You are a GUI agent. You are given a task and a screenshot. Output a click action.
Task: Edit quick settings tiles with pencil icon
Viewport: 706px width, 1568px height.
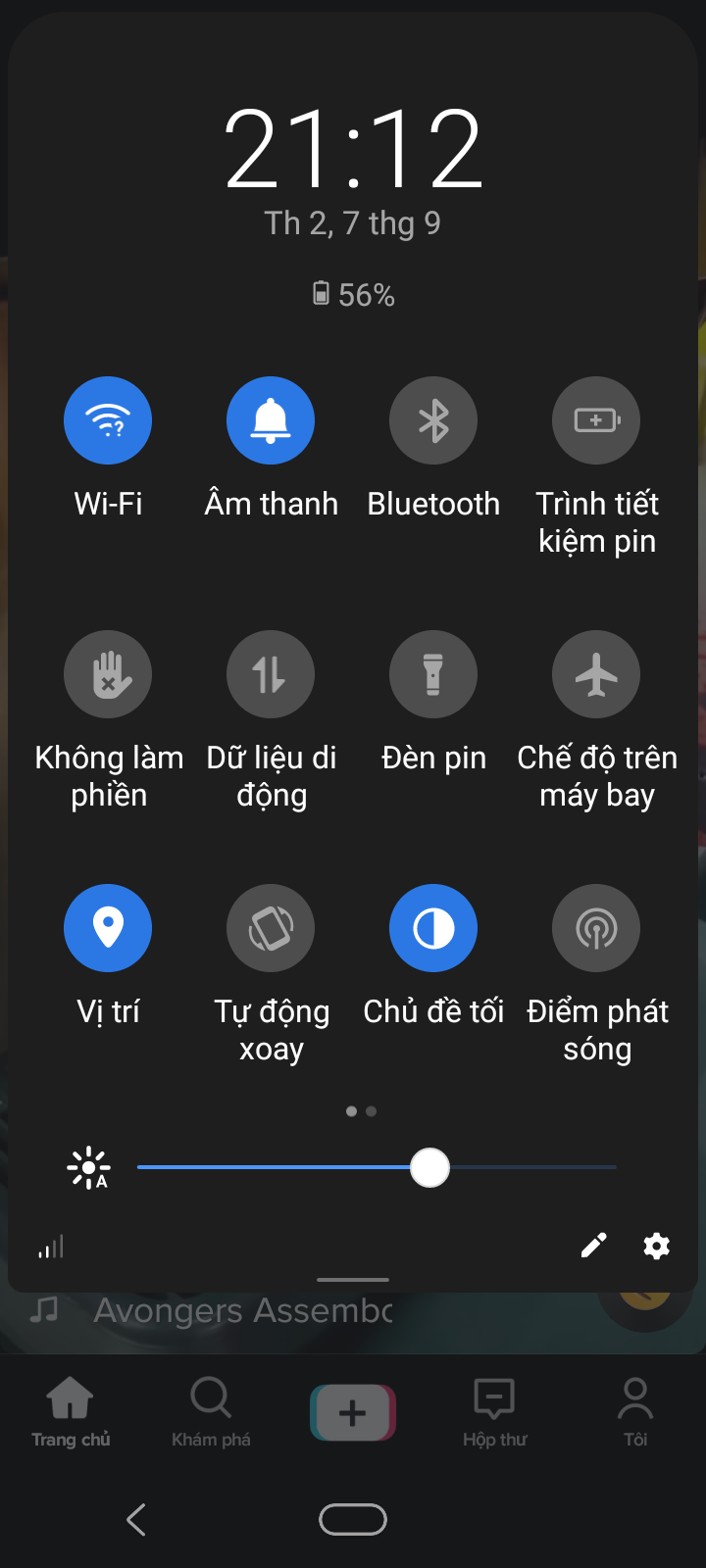point(593,1246)
